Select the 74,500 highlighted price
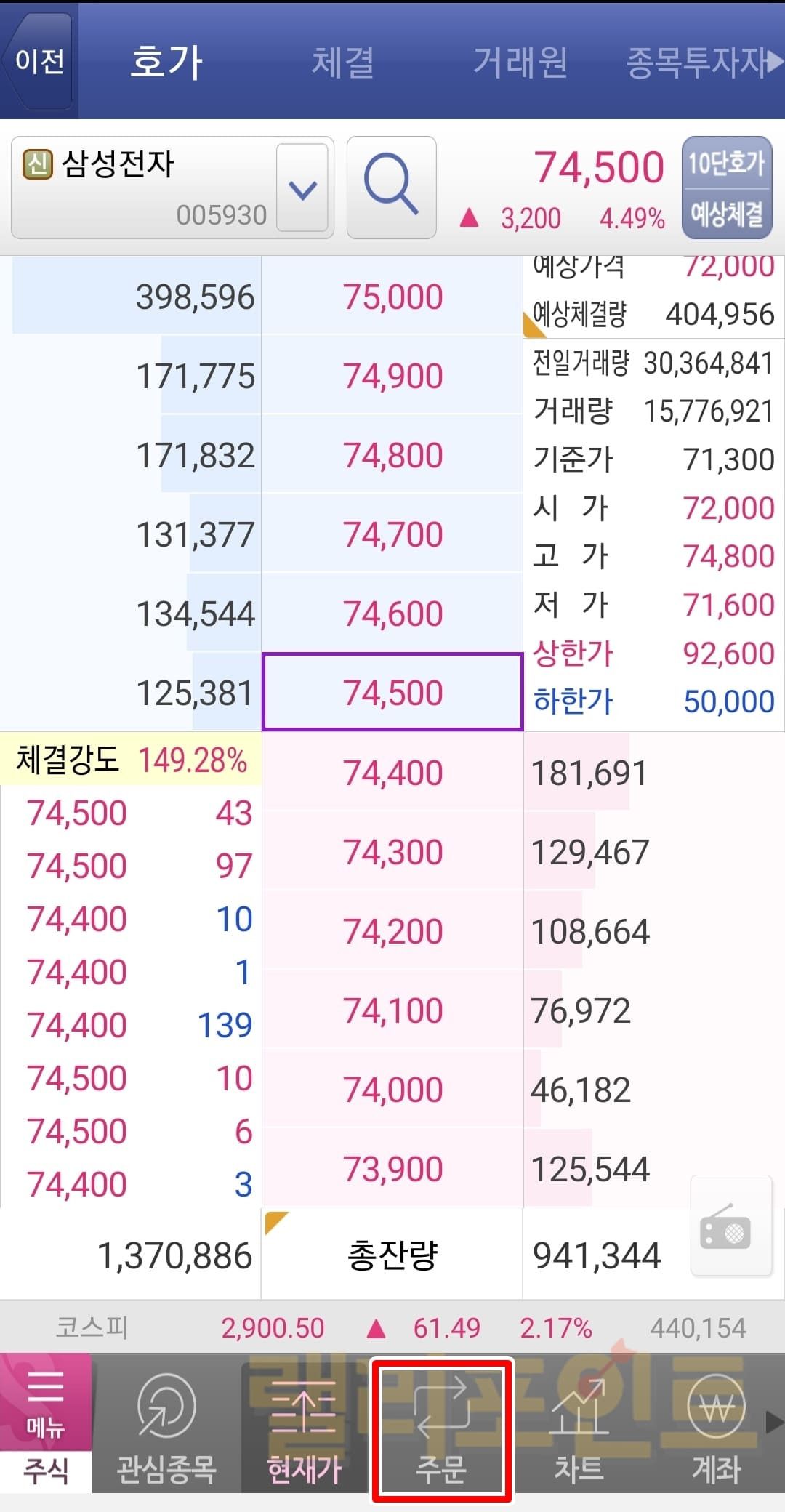This screenshot has width=785, height=1512. coord(392,693)
